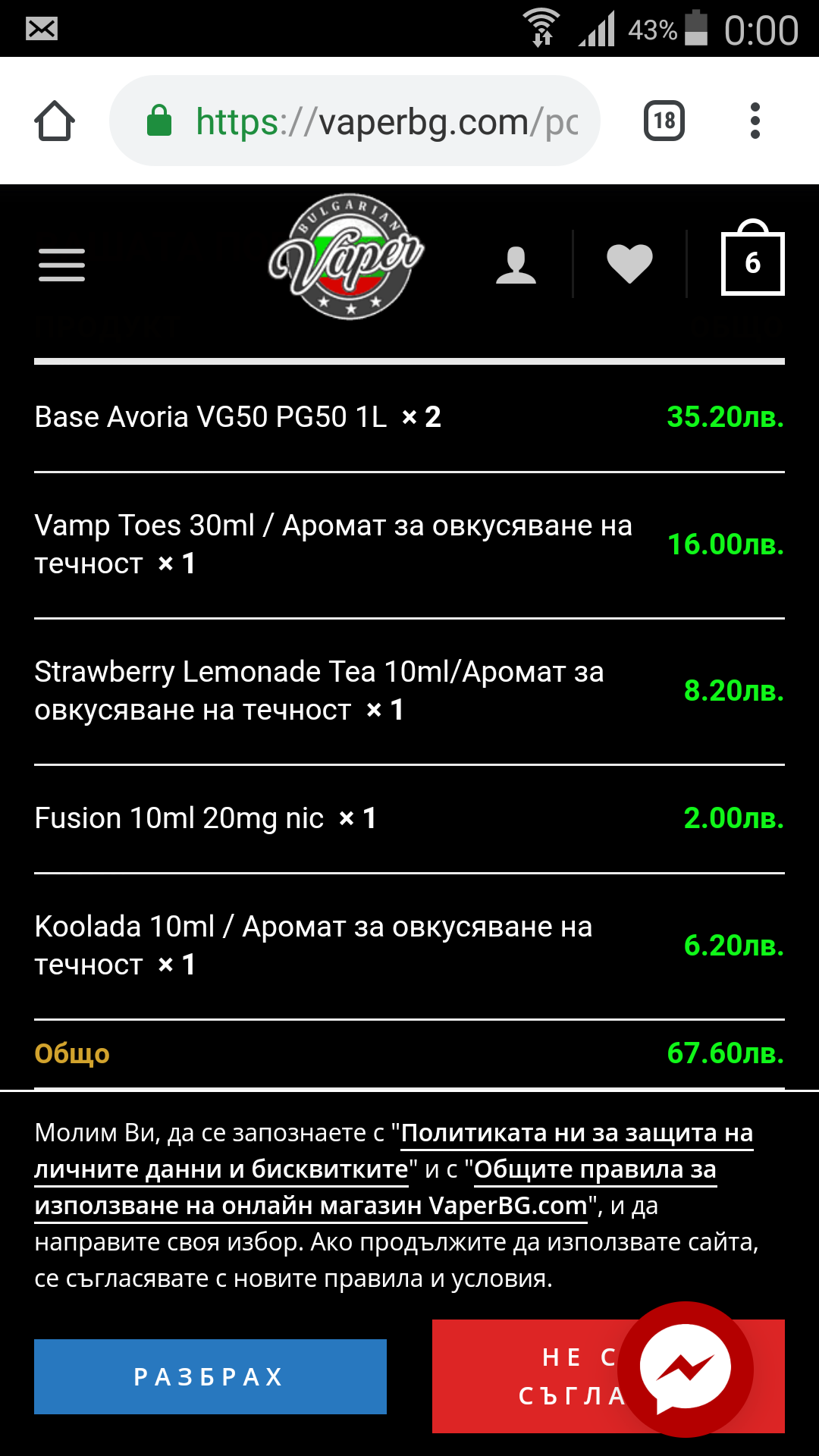Viewport: 819px width, 1456px height.
Task: Open the hamburger menu
Action: (61, 265)
